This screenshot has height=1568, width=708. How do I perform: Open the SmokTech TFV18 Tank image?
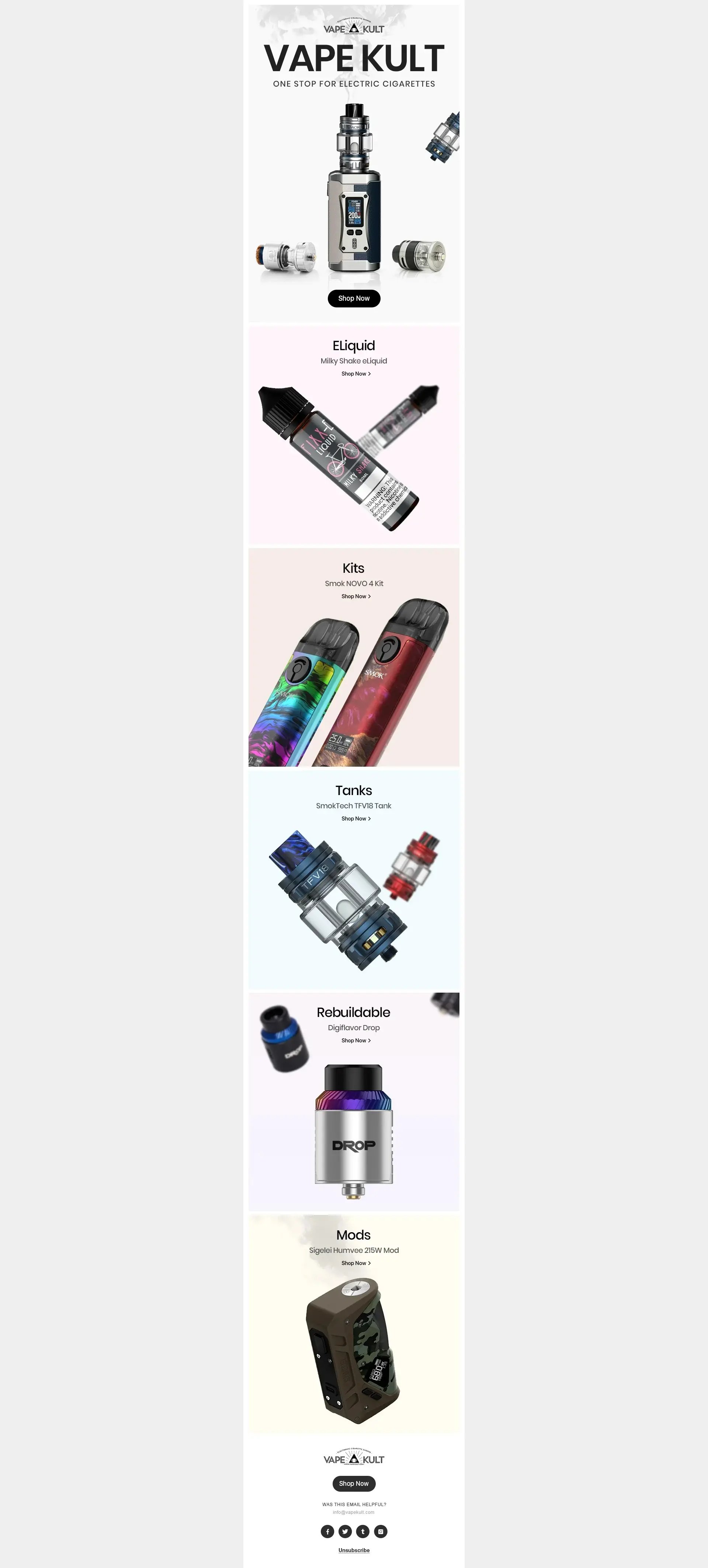[353, 901]
